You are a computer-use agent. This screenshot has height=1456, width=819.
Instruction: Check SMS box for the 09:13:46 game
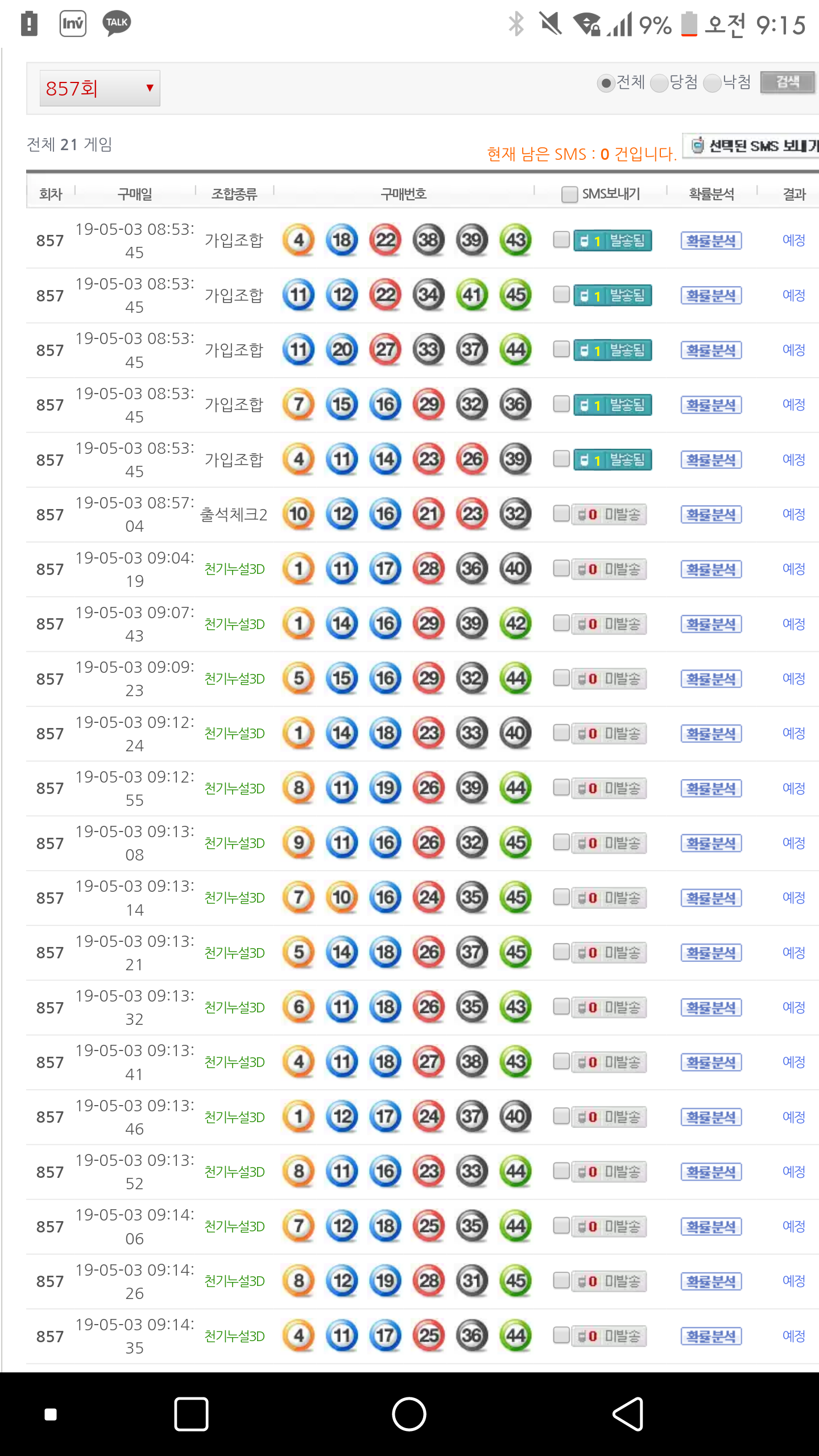pos(561,1116)
